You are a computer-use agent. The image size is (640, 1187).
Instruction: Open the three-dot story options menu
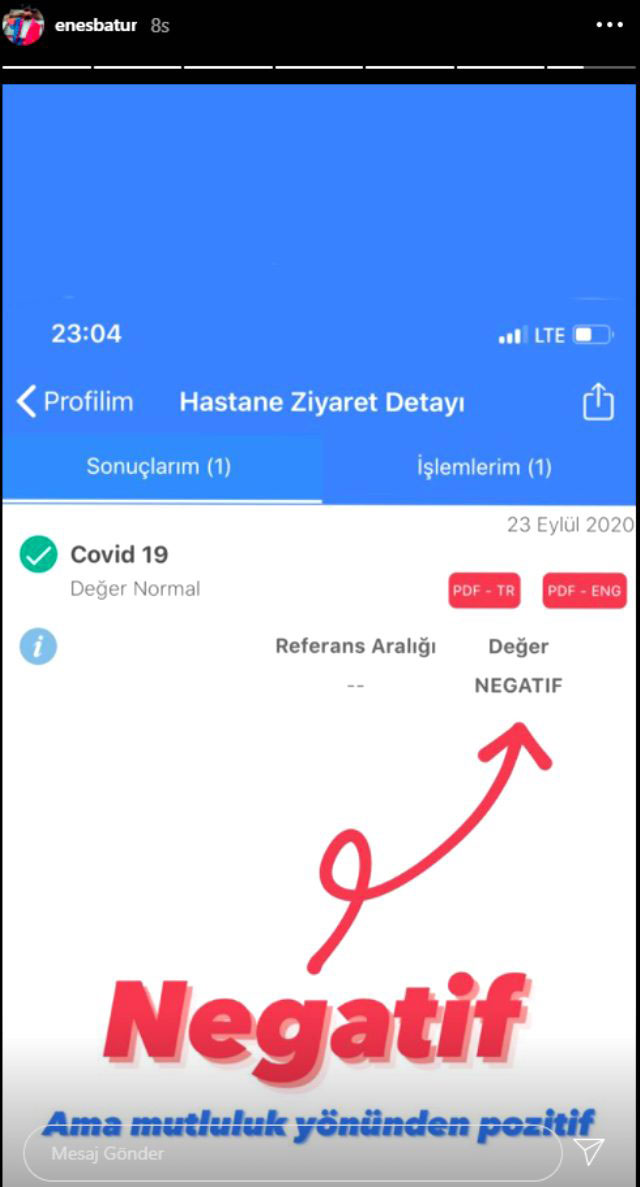click(608, 25)
